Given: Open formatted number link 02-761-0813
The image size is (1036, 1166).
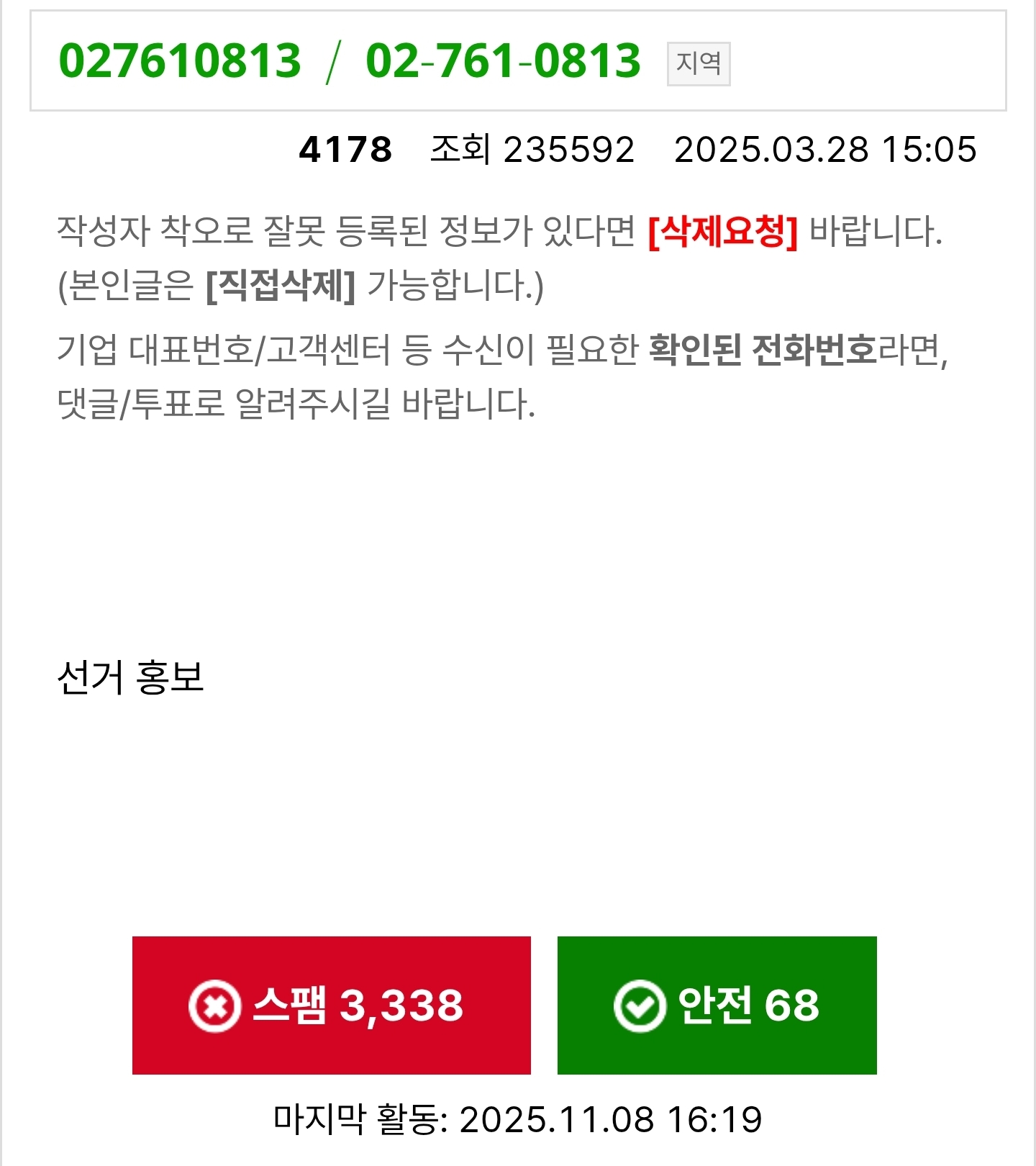Looking at the screenshot, I should (503, 60).
